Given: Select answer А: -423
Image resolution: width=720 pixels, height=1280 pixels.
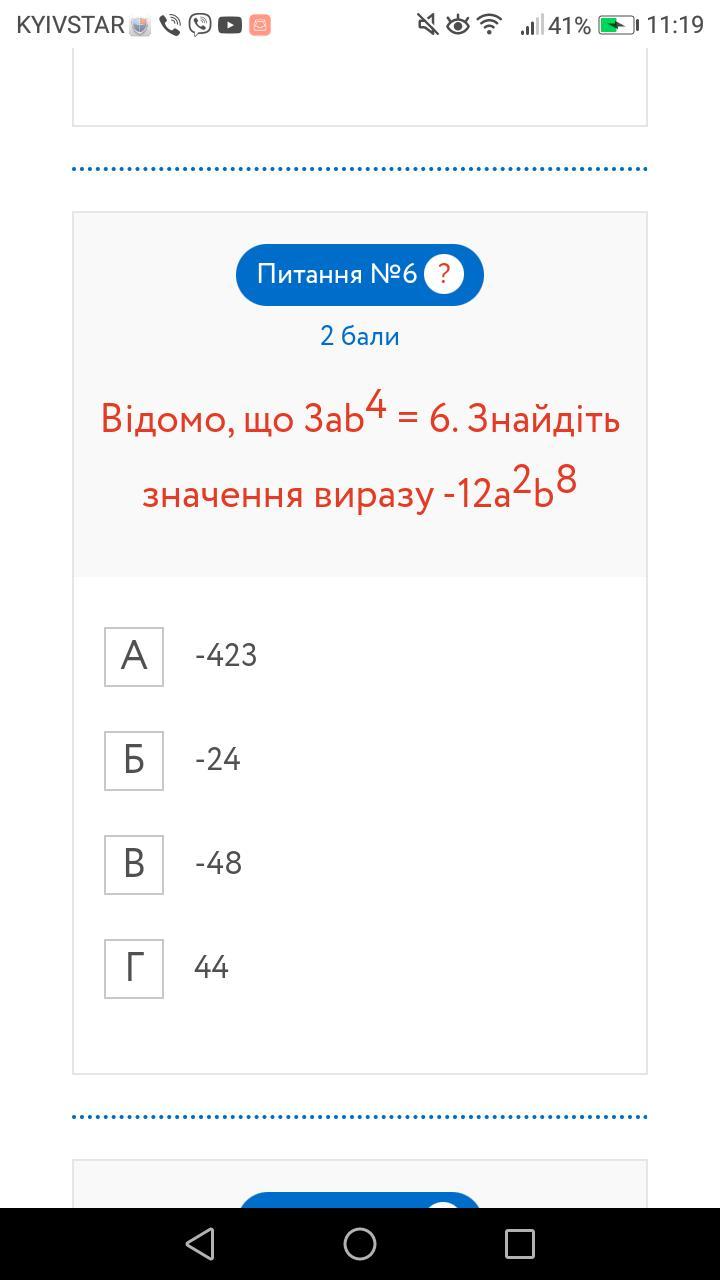Looking at the screenshot, I should (134, 657).
